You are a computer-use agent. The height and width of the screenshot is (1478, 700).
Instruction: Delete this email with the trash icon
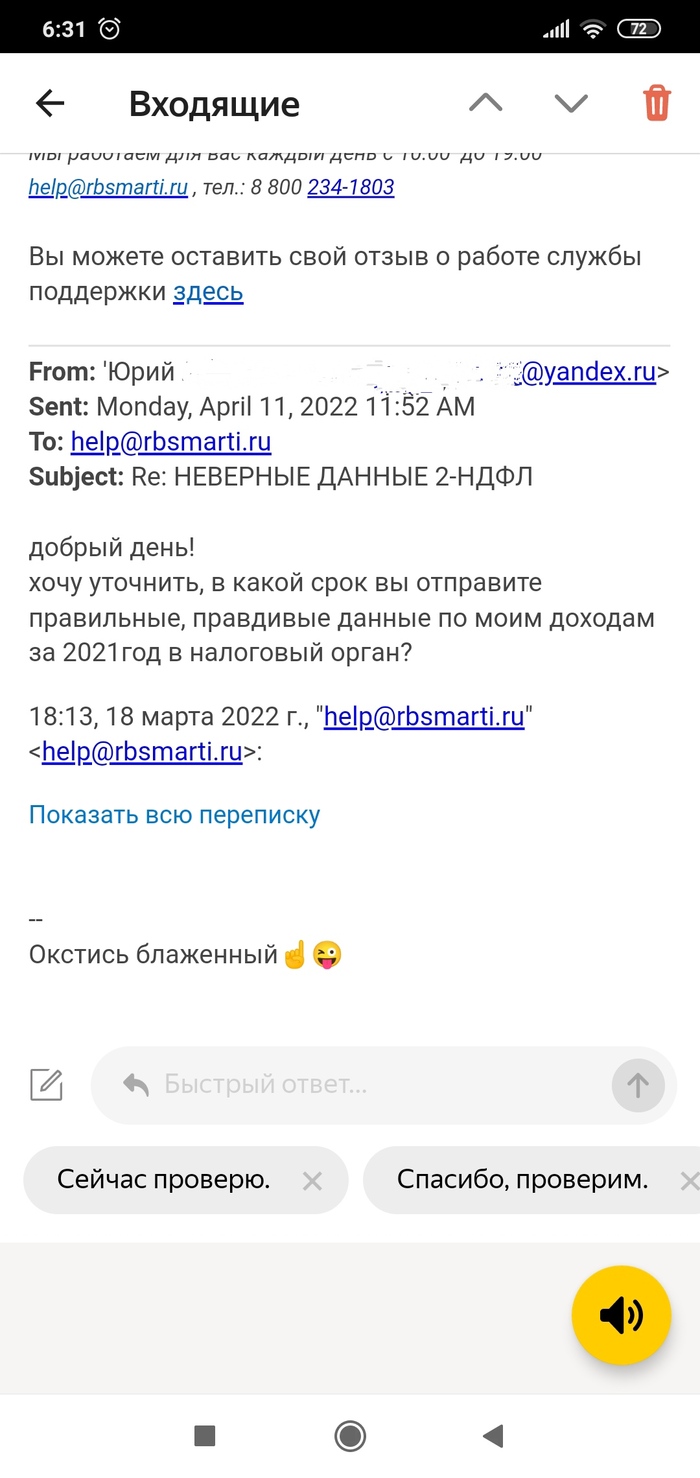coord(656,103)
